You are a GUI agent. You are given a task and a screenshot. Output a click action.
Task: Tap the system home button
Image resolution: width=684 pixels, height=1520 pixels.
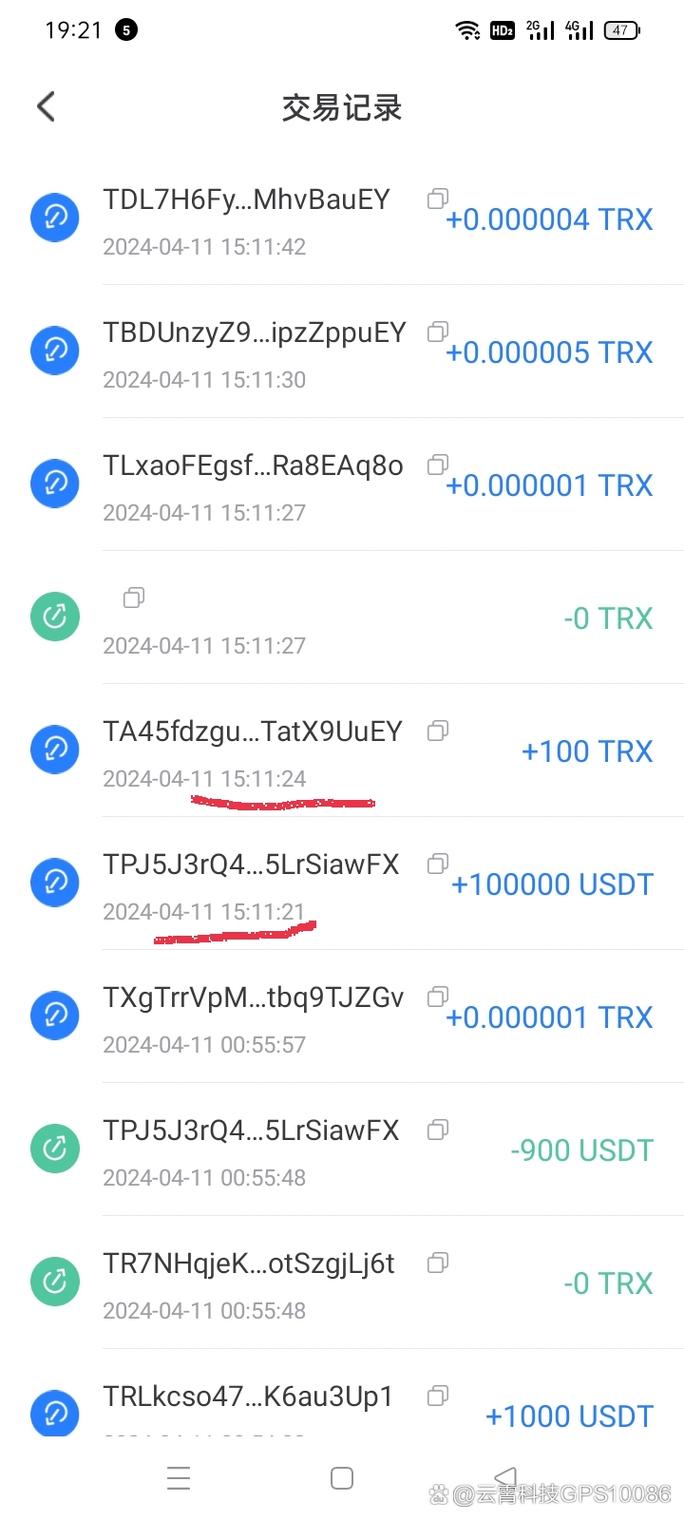tap(341, 1478)
